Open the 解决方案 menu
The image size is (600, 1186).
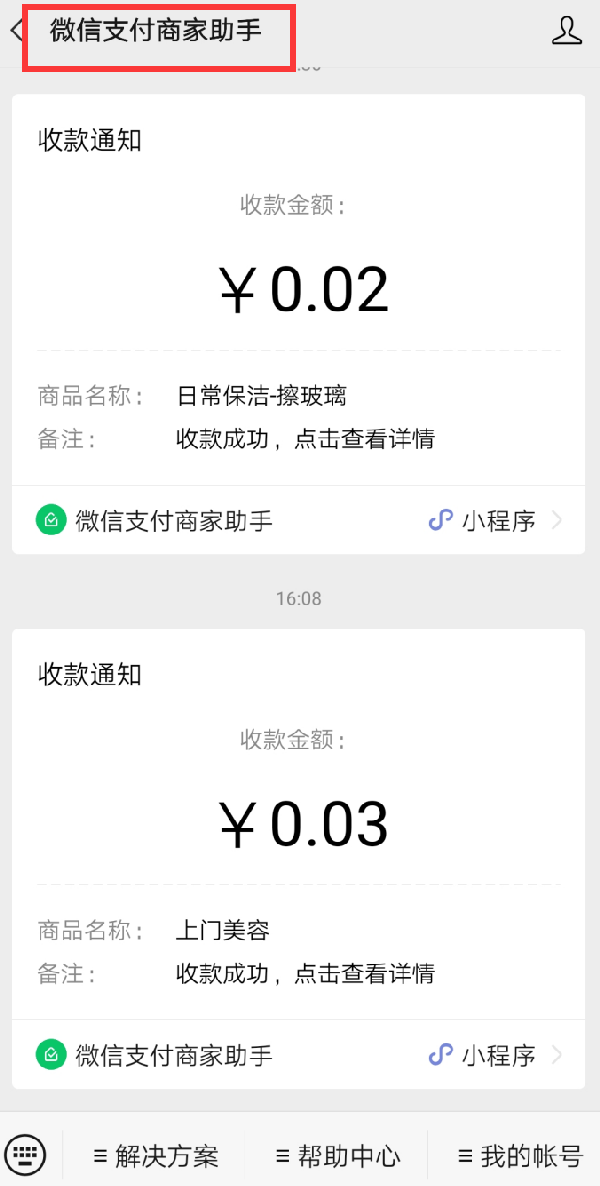coord(155,1155)
